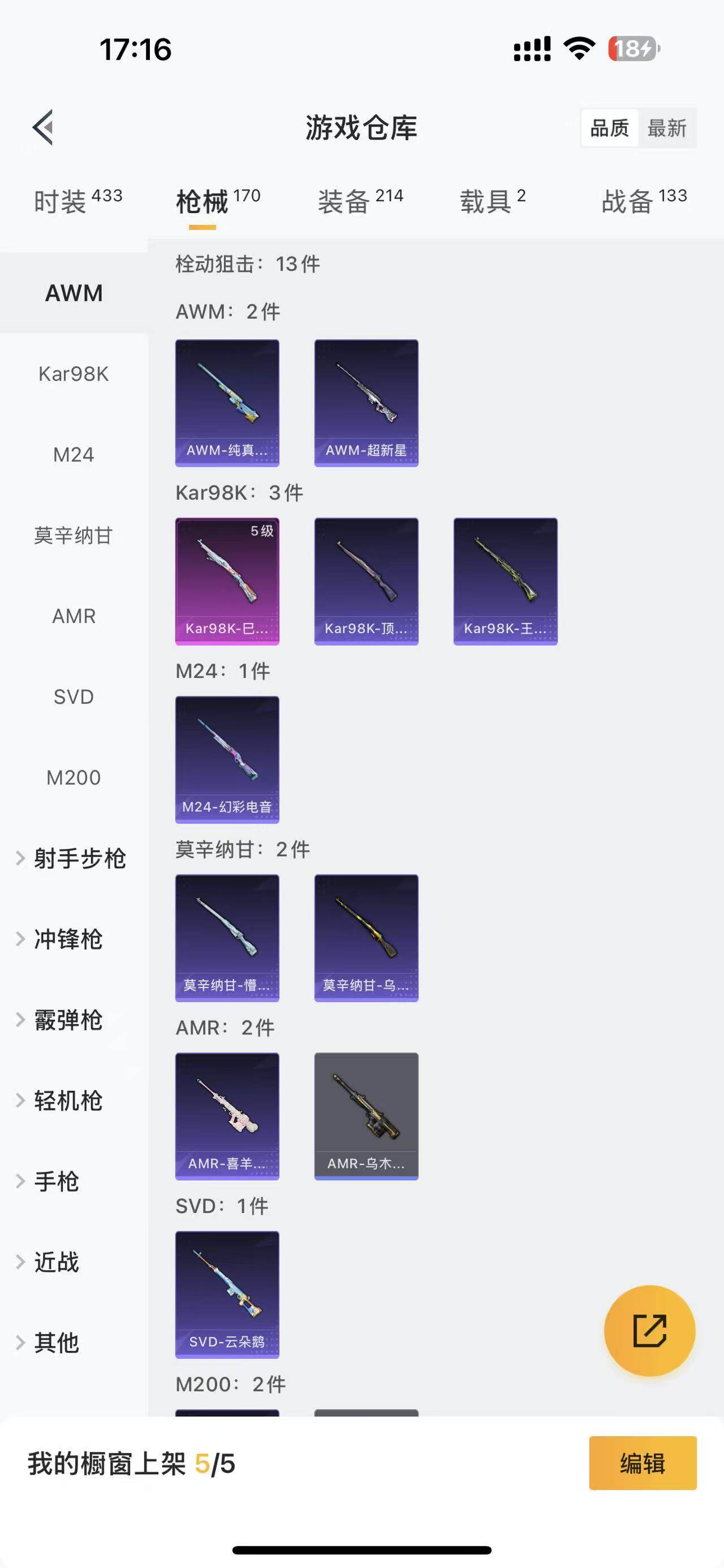Viewport: 724px width, 1568px height.
Task: Open the 载具 tab
Action: click(x=492, y=201)
